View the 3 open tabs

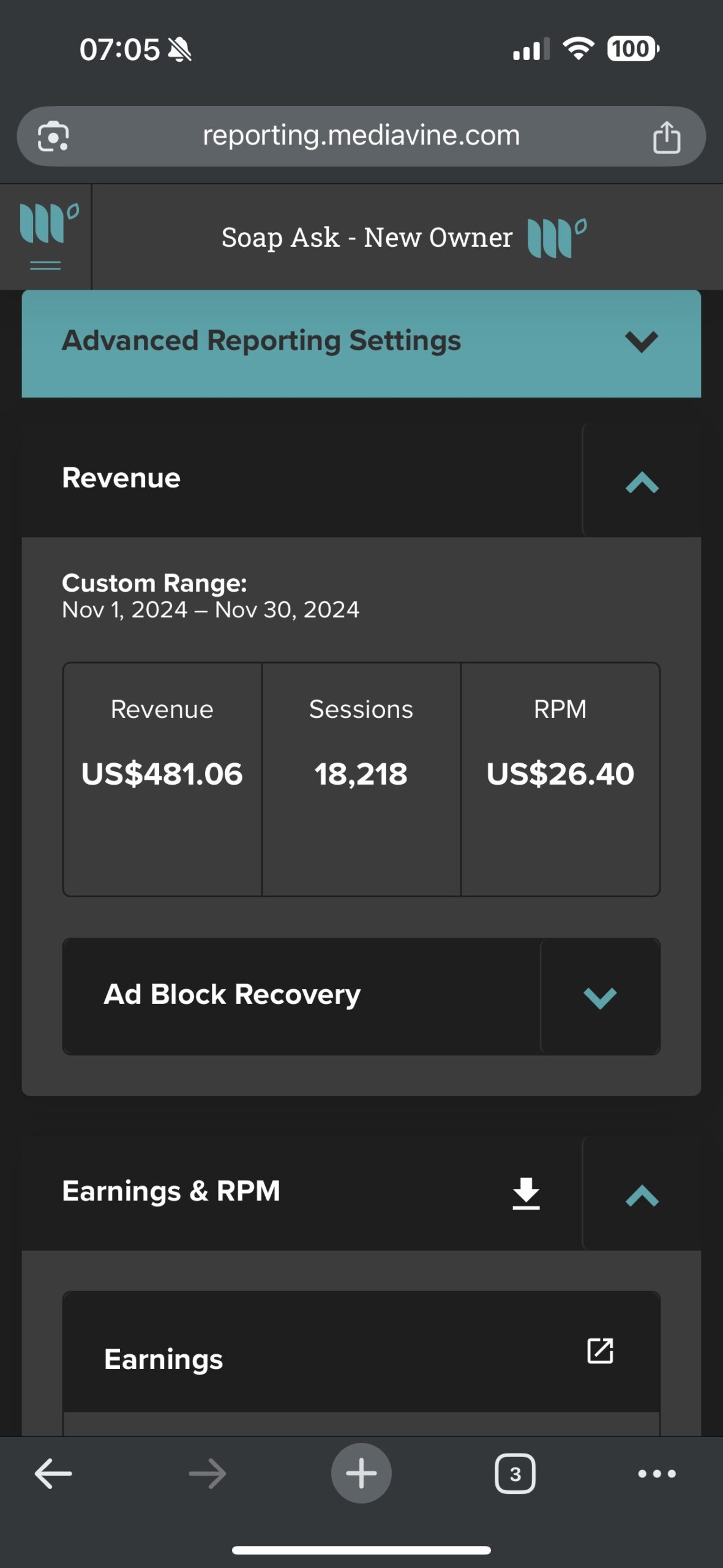[515, 1473]
